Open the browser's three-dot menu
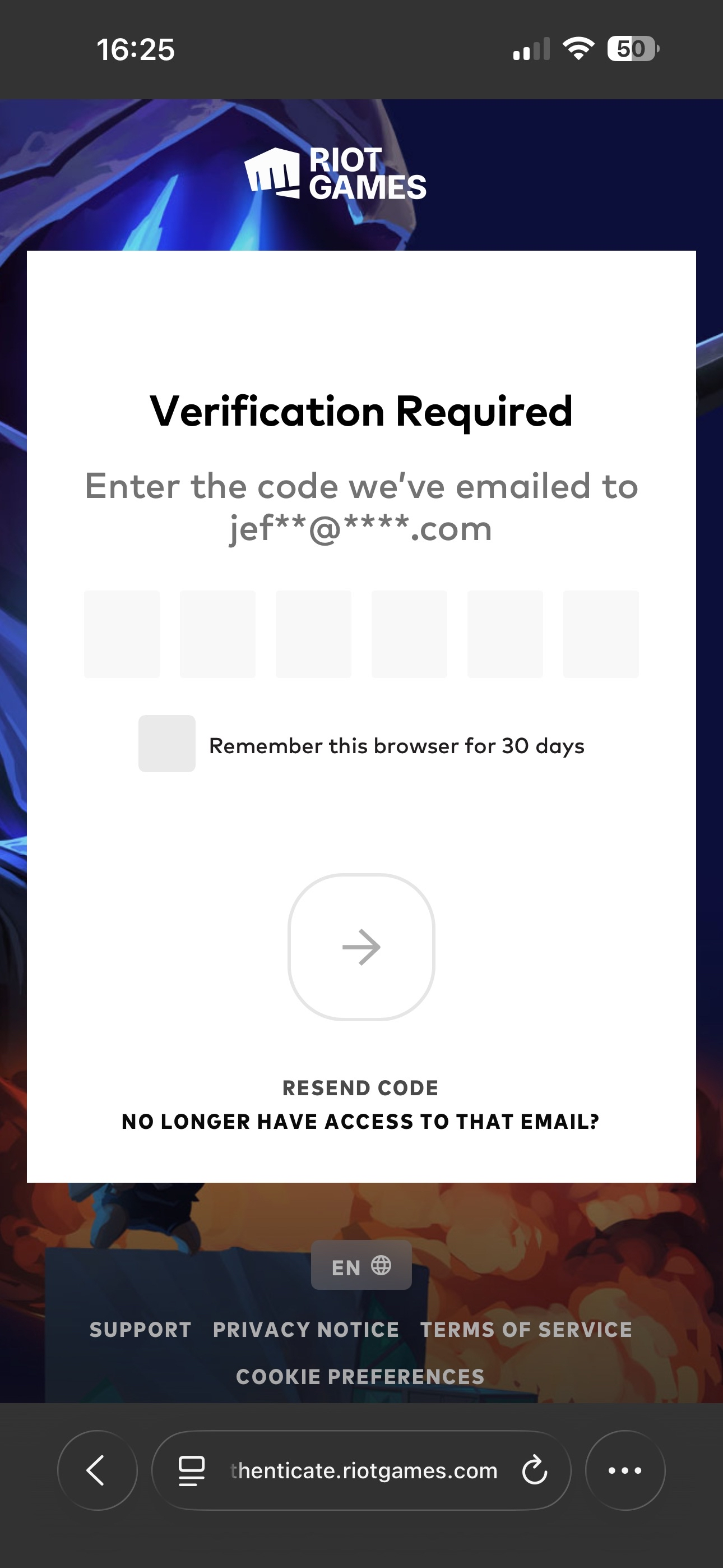723x1568 pixels. pos(625,1470)
